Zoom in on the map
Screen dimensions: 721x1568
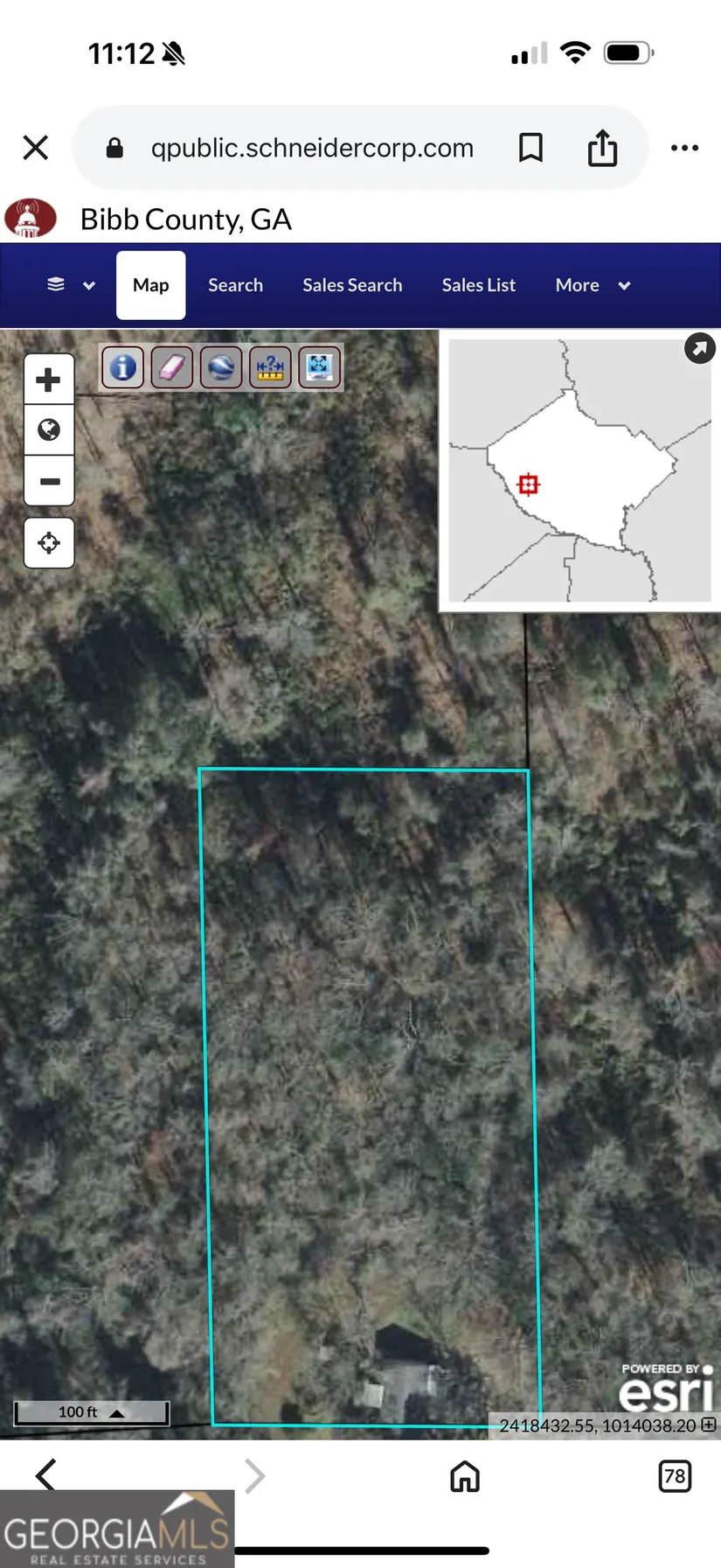49,380
